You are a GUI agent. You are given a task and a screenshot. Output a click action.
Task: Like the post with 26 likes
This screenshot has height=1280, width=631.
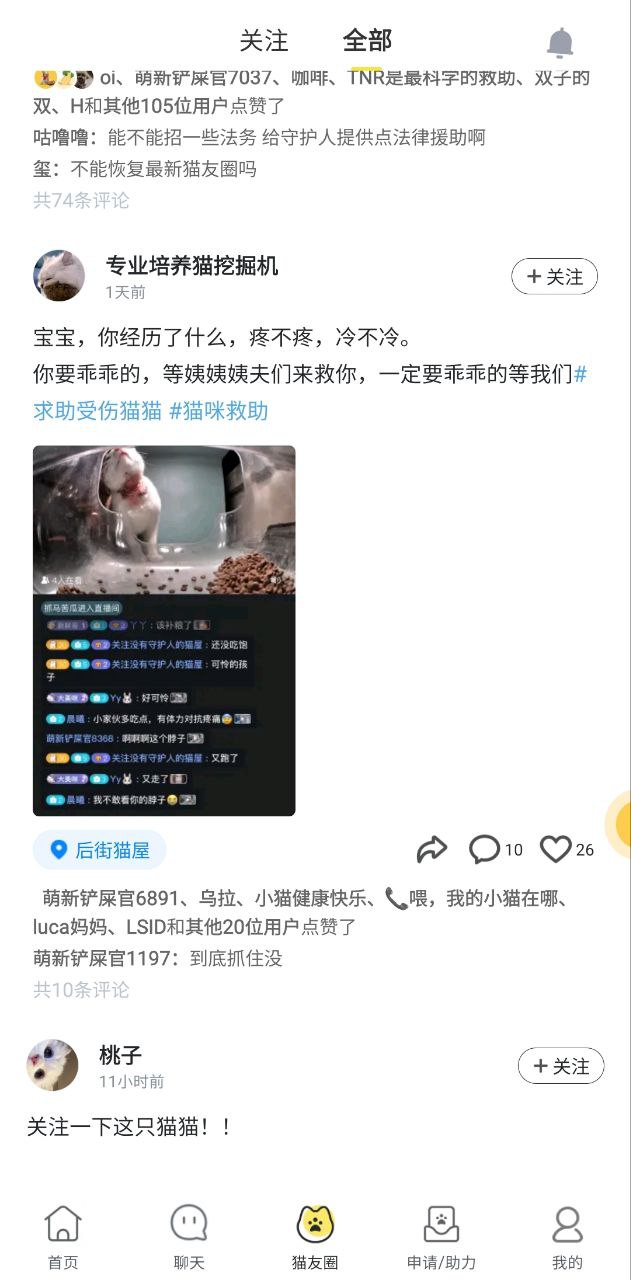(556, 850)
